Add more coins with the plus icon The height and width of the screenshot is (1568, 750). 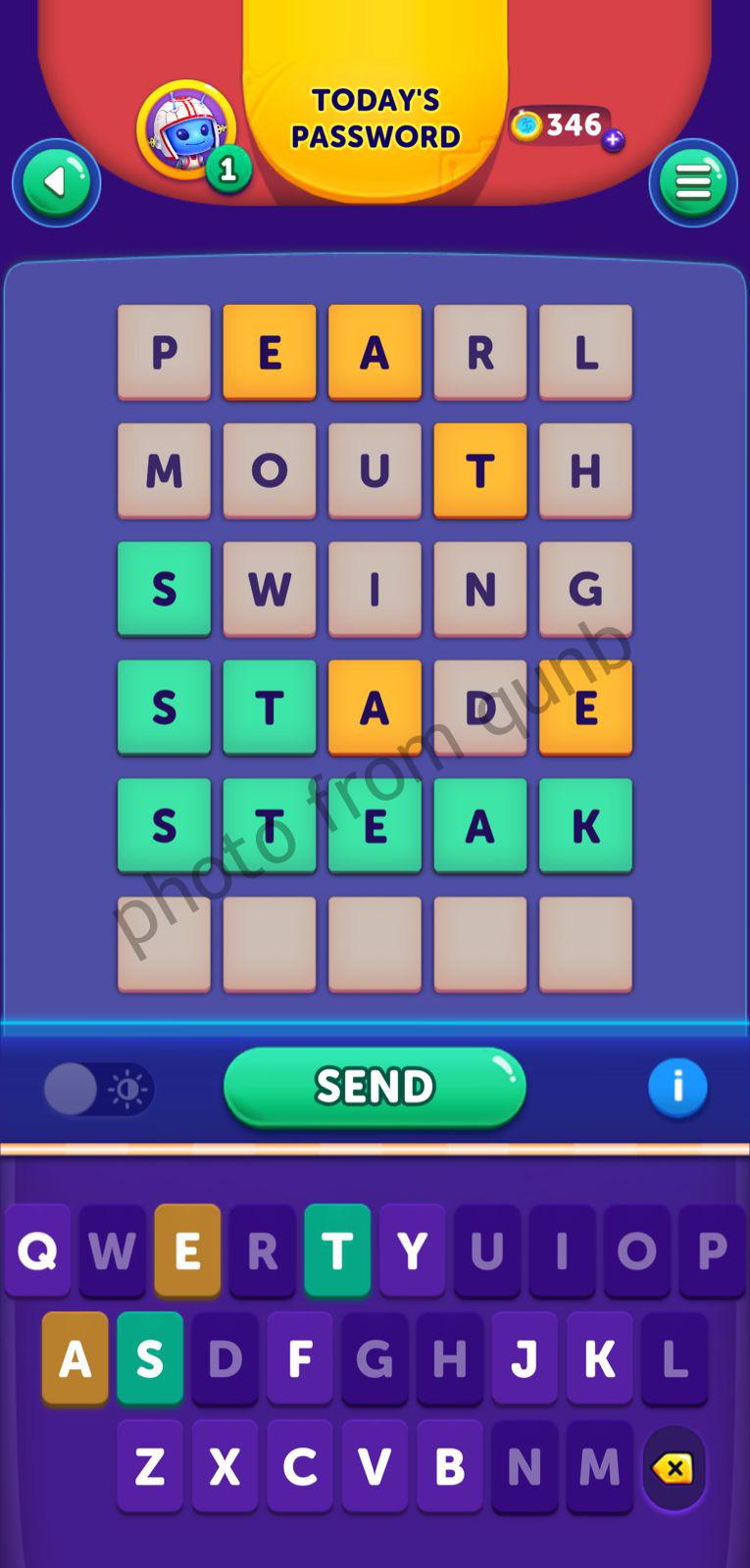tap(614, 140)
